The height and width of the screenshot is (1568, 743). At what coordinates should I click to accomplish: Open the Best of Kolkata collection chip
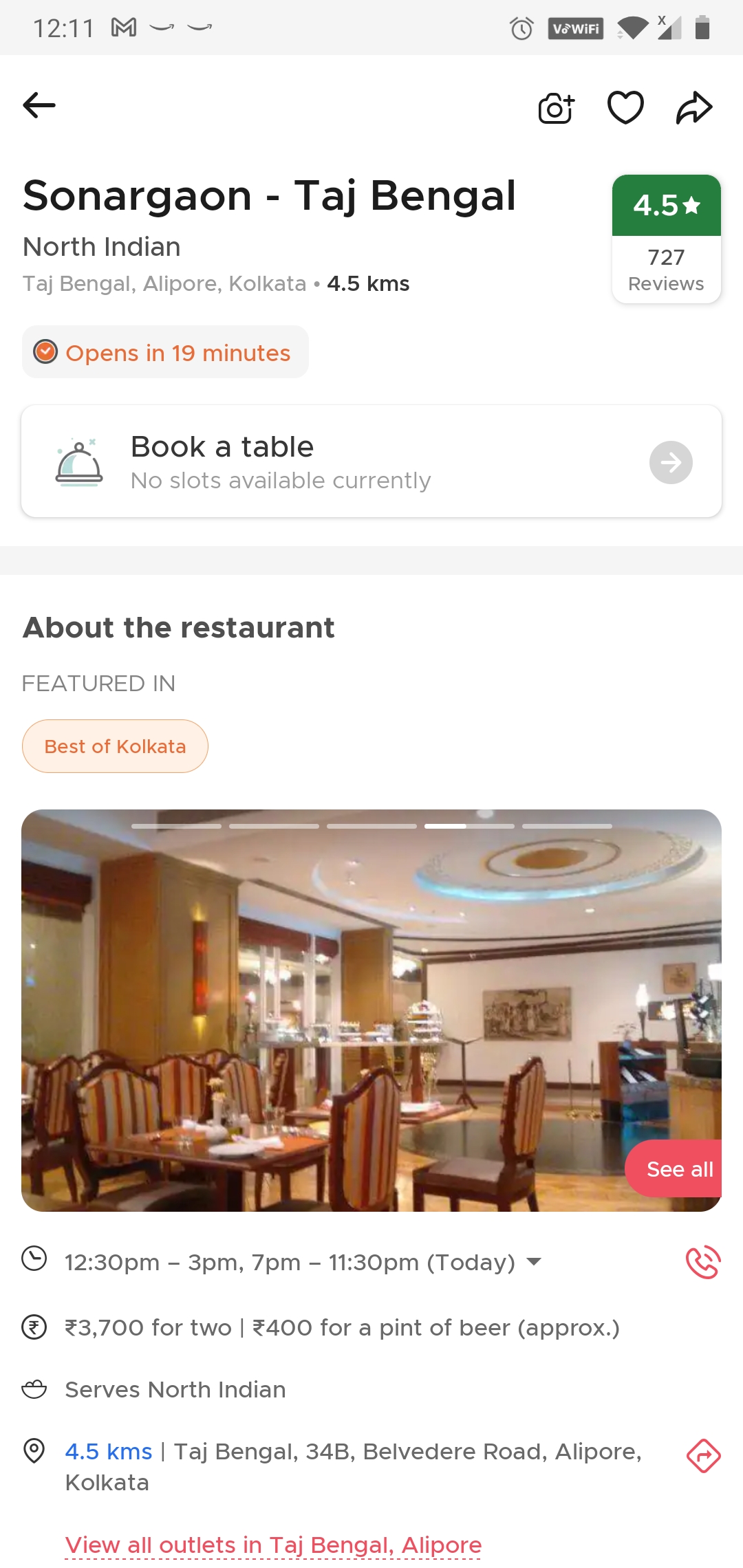point(115,746)
